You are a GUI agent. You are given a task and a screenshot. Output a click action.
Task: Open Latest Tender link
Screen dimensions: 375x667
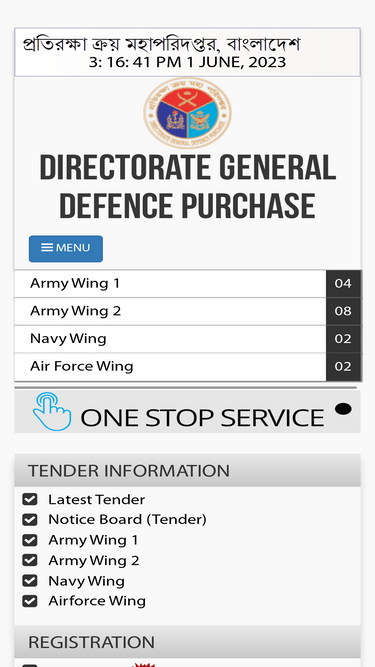97,499
